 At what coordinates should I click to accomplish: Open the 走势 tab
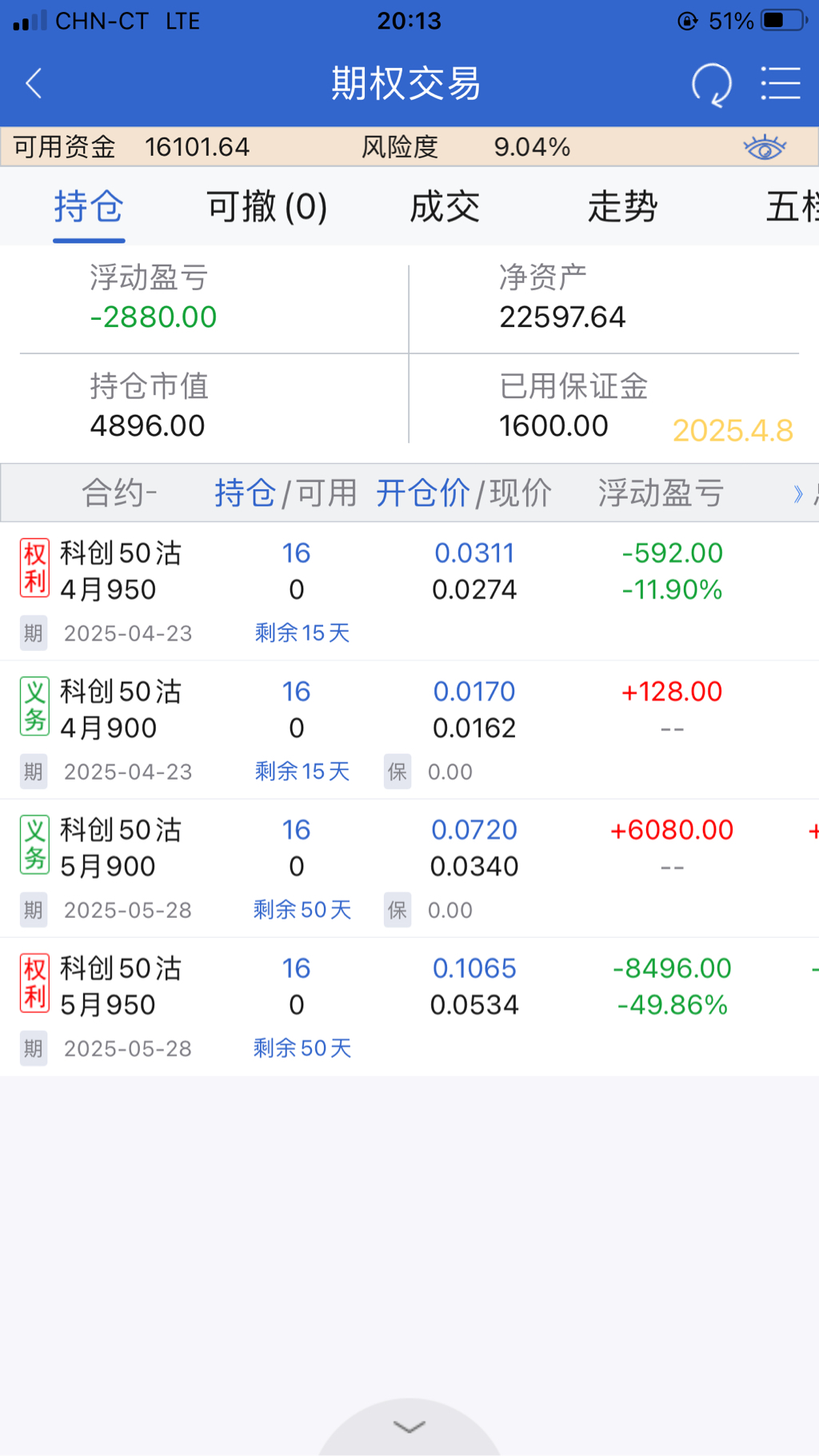pos(622,207)
